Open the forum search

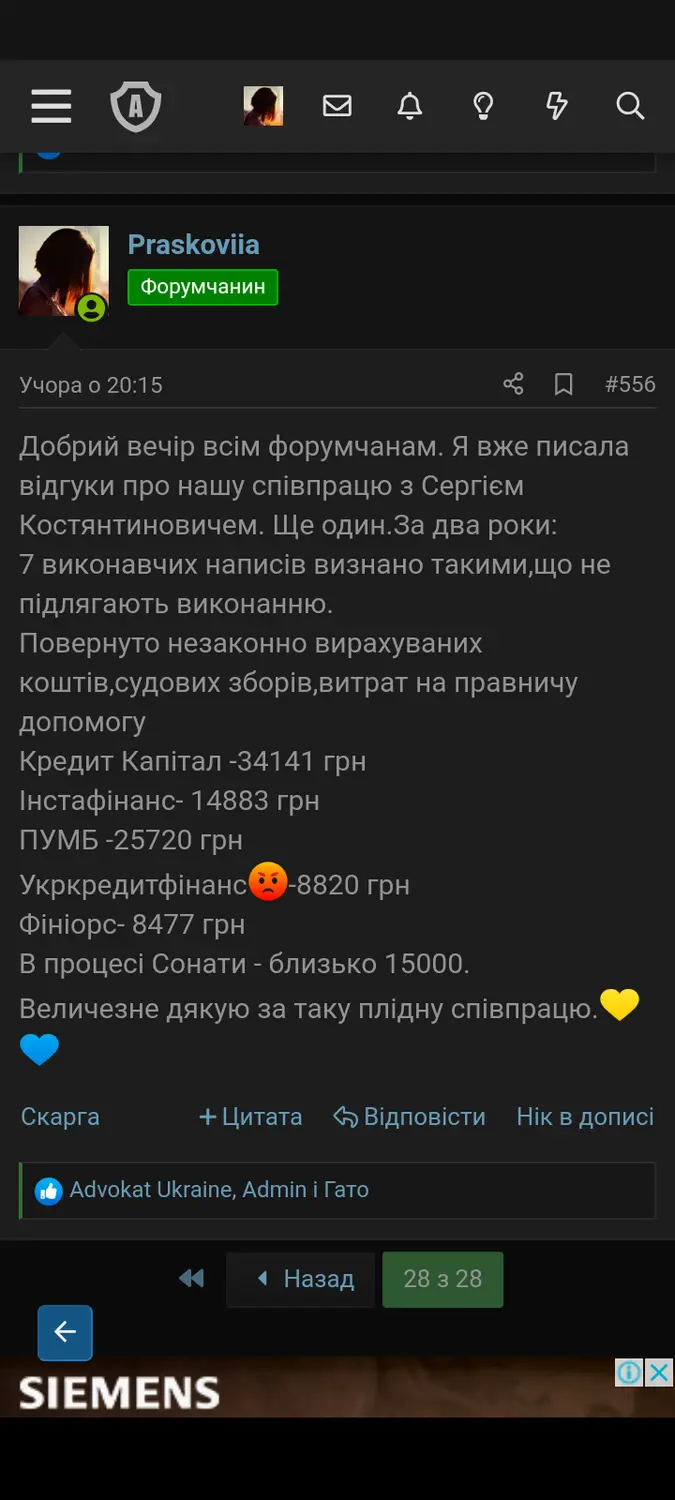(630, 106)
